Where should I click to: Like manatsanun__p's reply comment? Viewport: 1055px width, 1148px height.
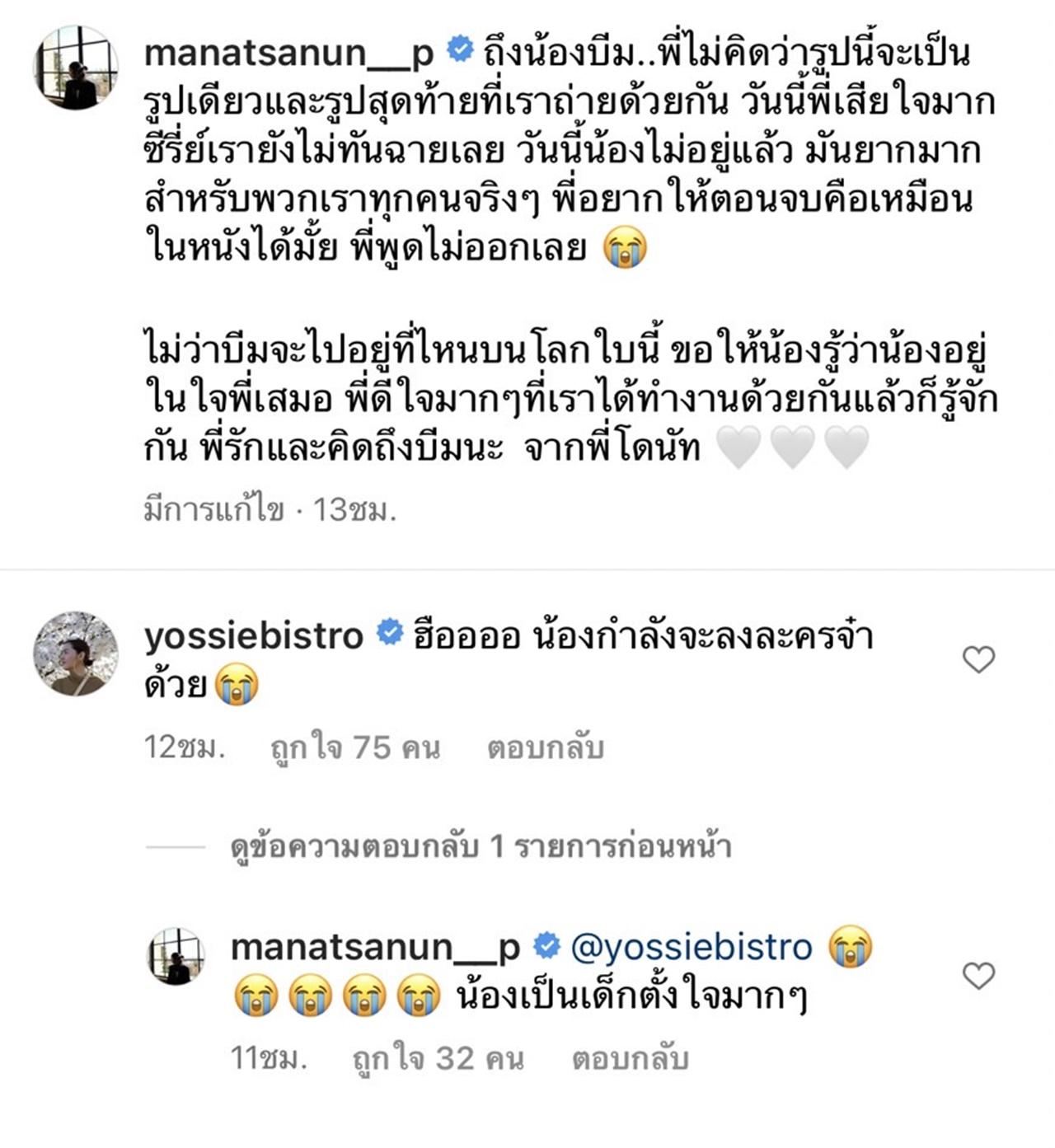[978, 976]
